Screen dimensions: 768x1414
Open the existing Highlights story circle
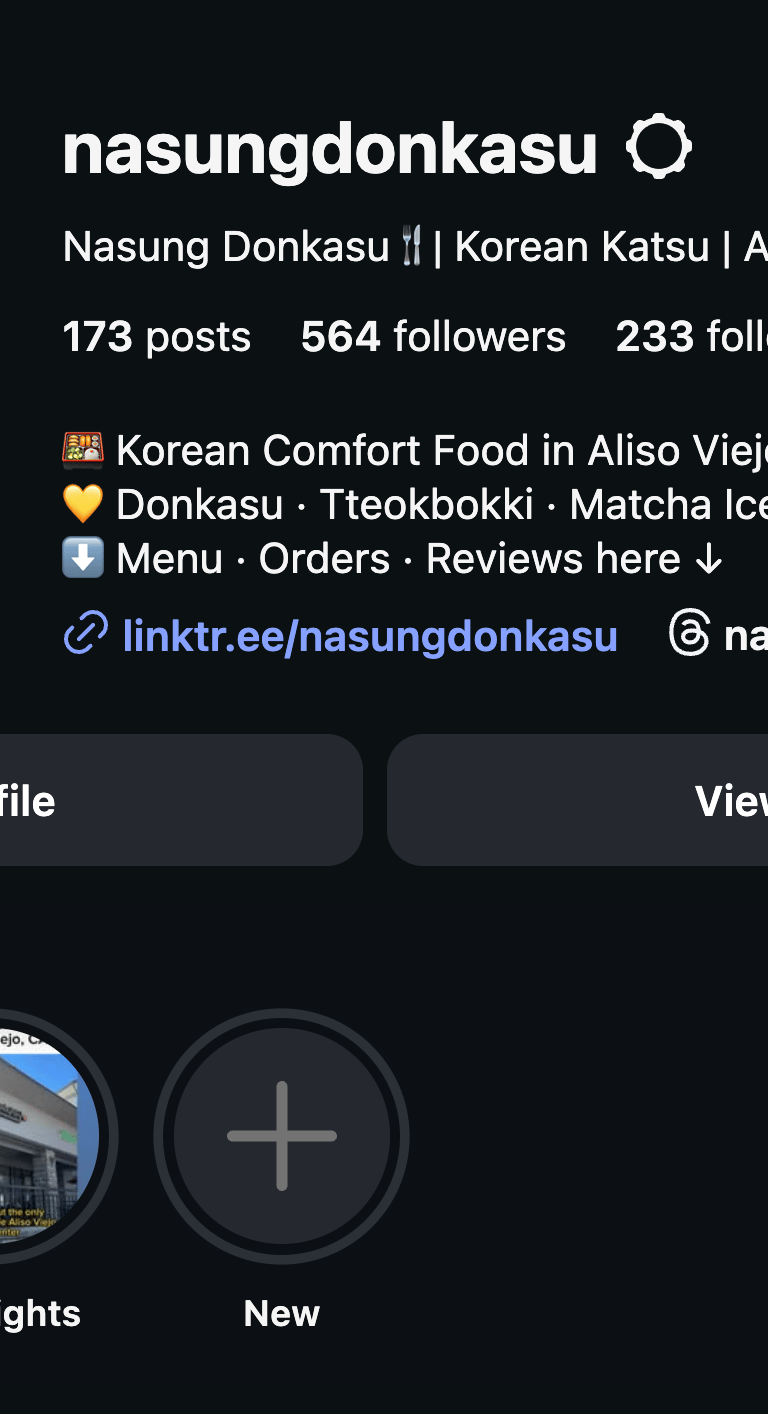[x=45, y=1136]
